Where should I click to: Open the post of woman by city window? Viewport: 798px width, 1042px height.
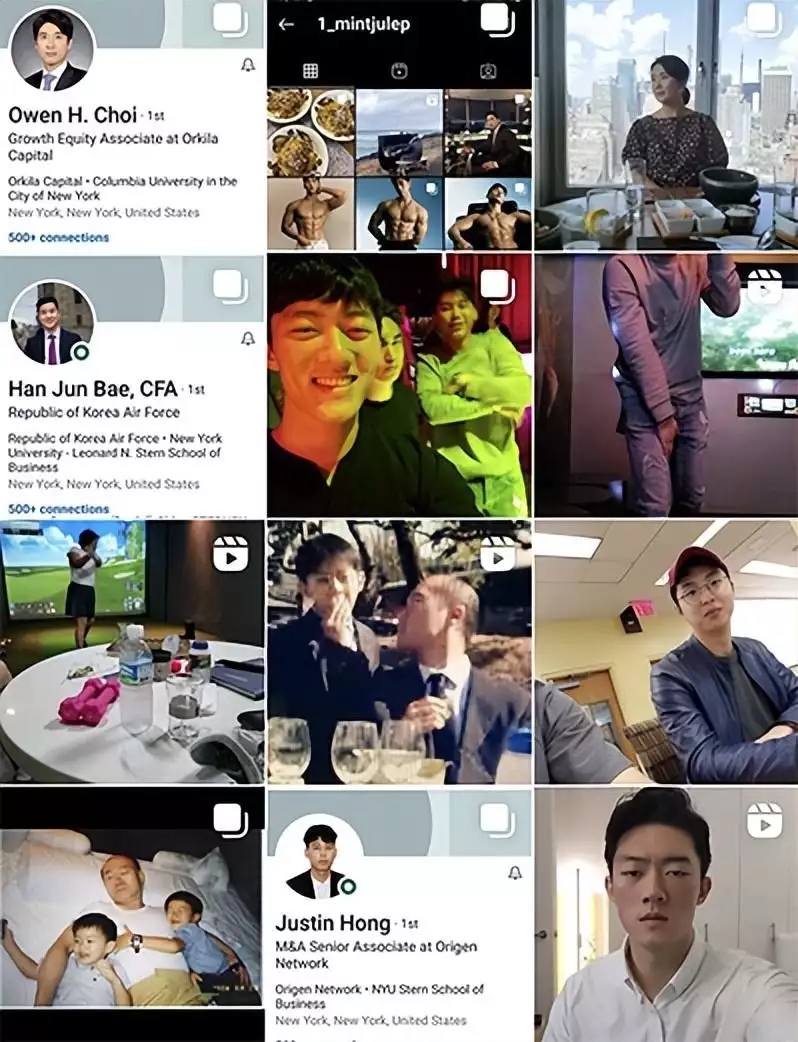(x=666, y=125)
